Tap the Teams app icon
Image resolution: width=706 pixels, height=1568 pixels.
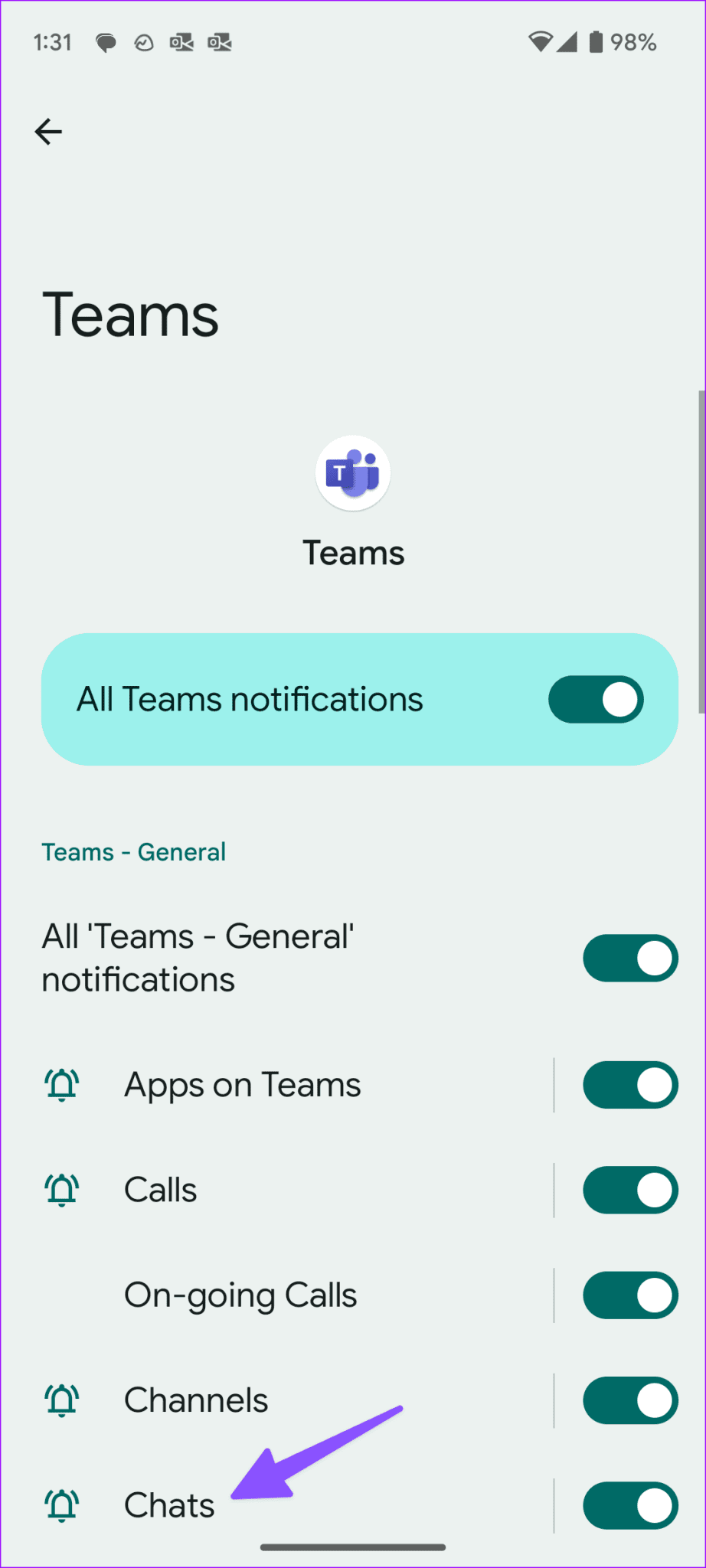pyautogui.click(x=353, y=473)
